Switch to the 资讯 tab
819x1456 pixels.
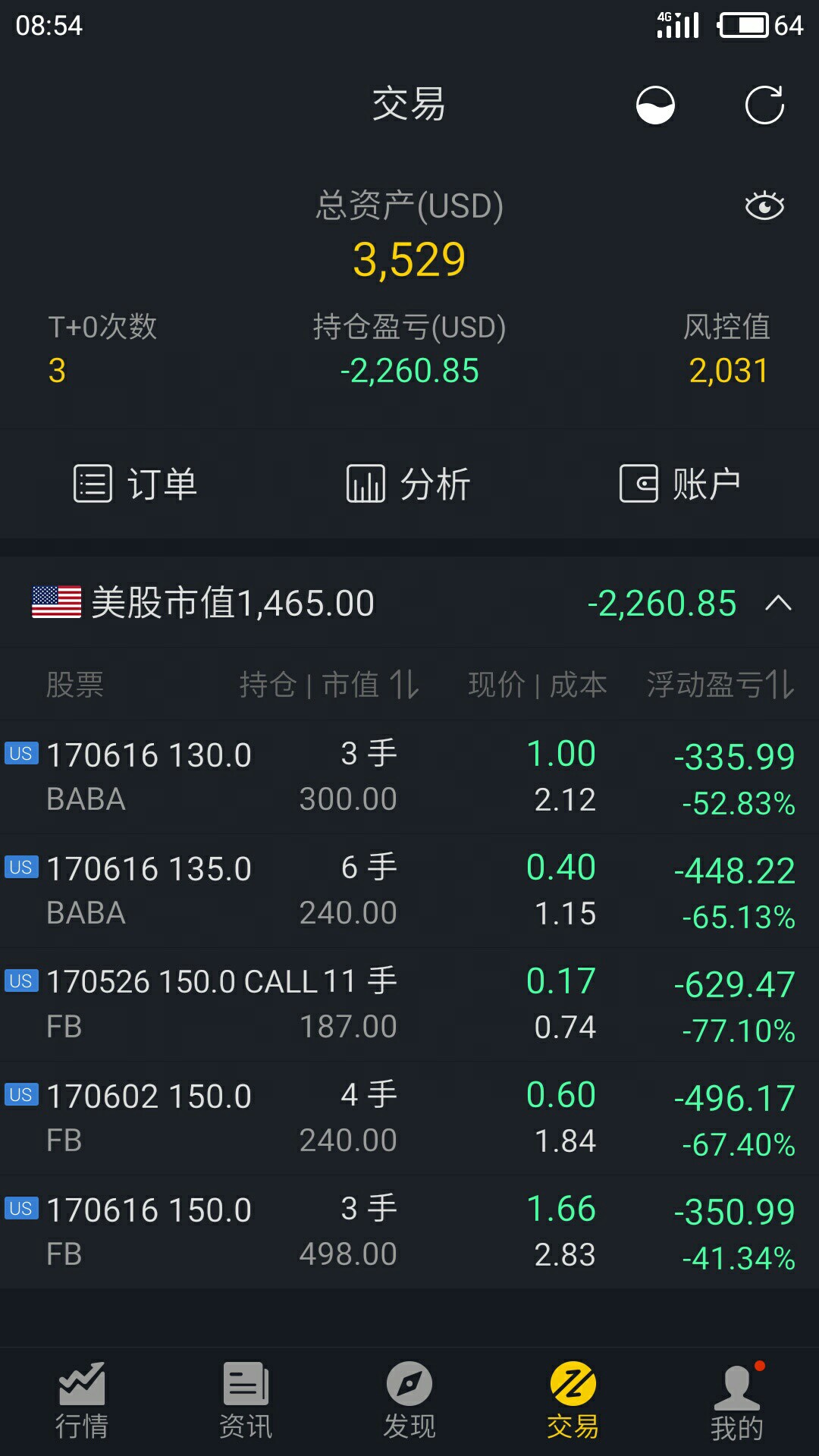pyautogui.click(x=246, y=1401)
